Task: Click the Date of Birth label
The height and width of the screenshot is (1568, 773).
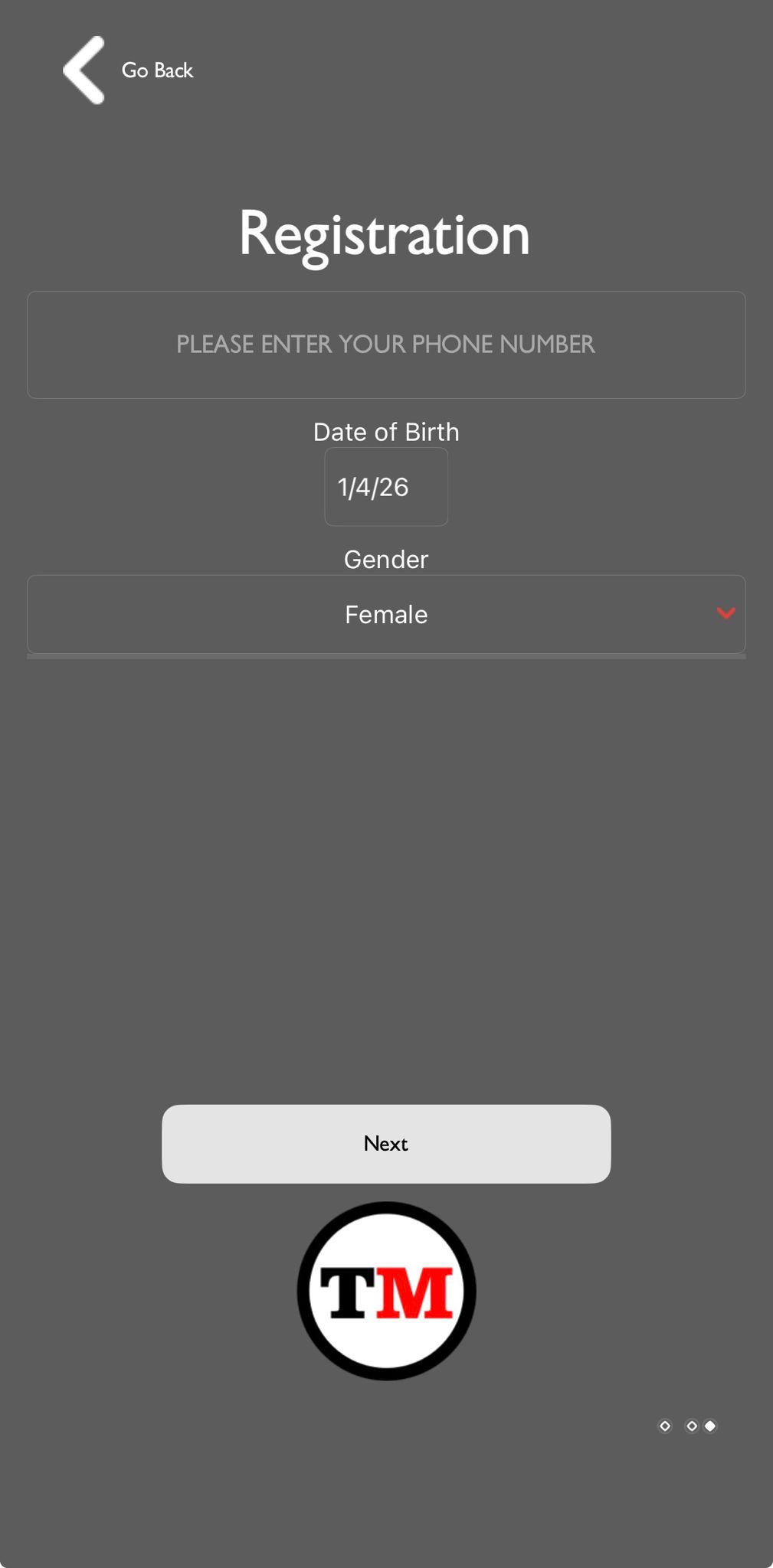Action: click(385, 431)
